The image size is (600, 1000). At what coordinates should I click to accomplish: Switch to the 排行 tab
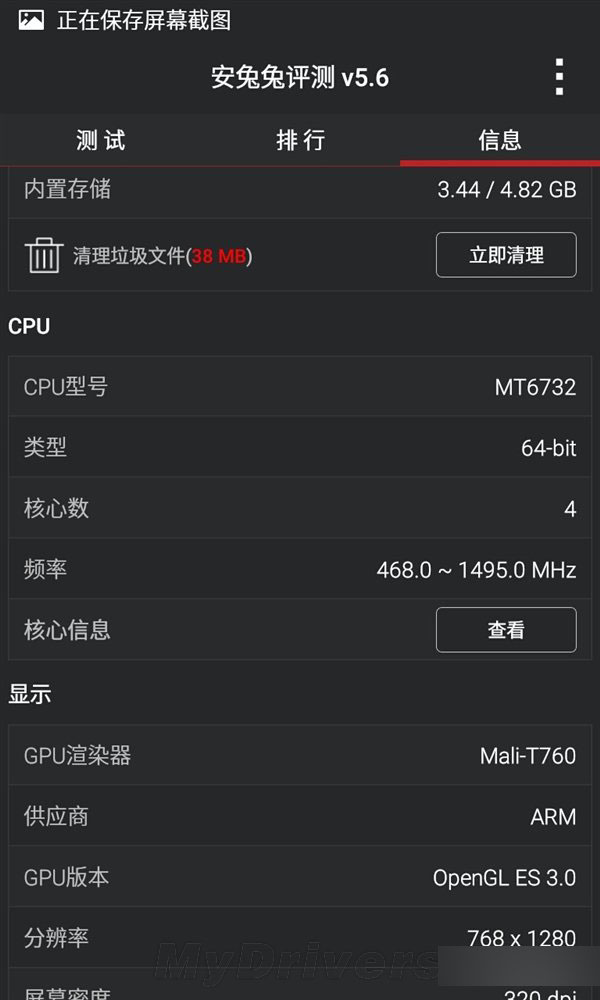[300, 140]
